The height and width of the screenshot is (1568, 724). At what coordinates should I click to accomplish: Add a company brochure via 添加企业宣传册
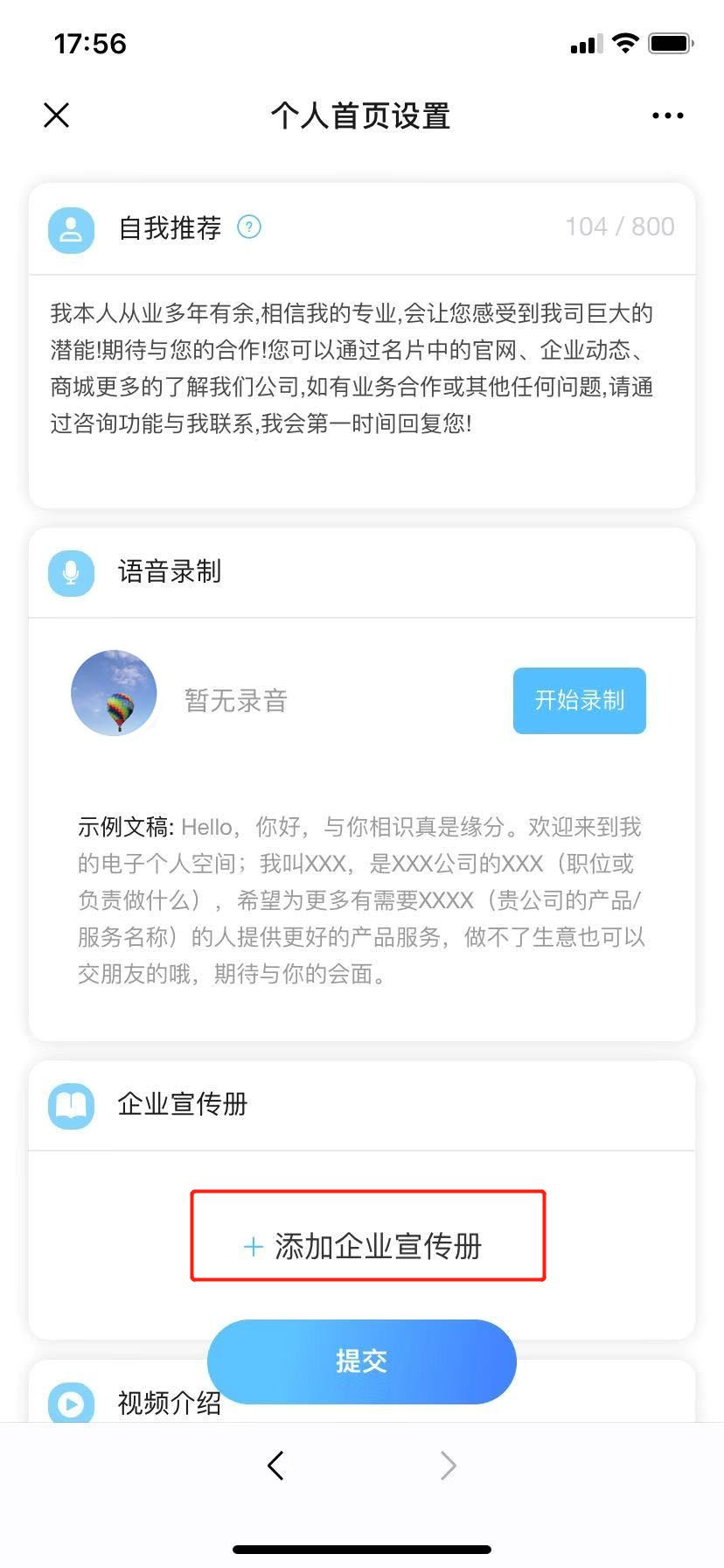pos(367,1245)
